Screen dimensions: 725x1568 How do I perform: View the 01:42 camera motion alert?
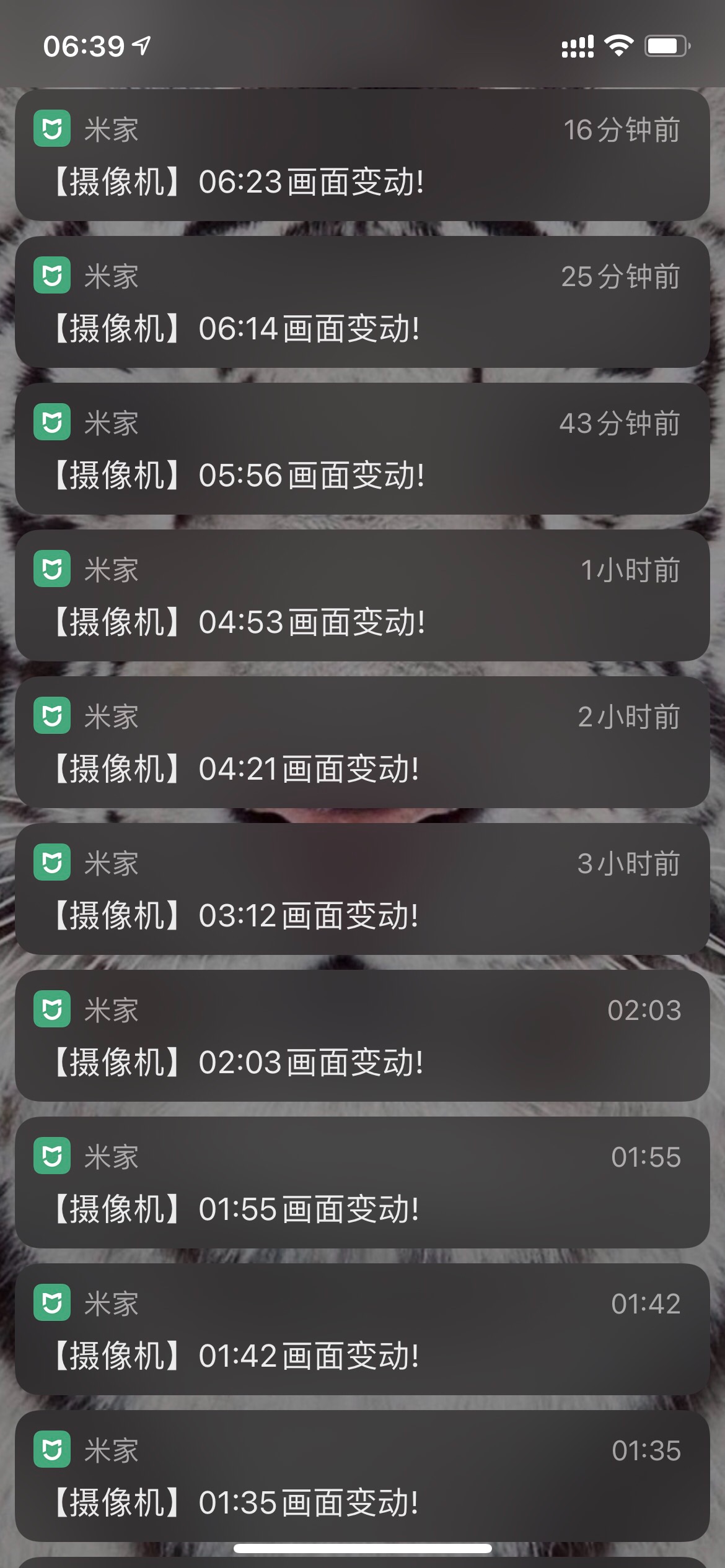click(x=362, y=1330)
